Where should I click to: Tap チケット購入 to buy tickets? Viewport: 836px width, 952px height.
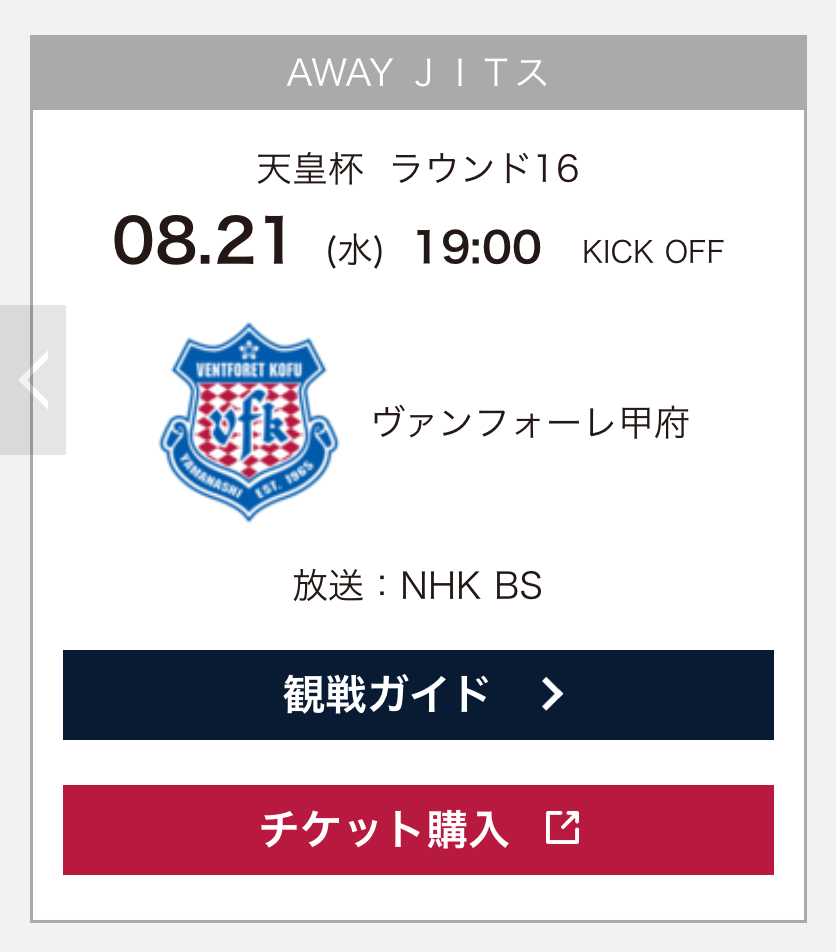418,830
